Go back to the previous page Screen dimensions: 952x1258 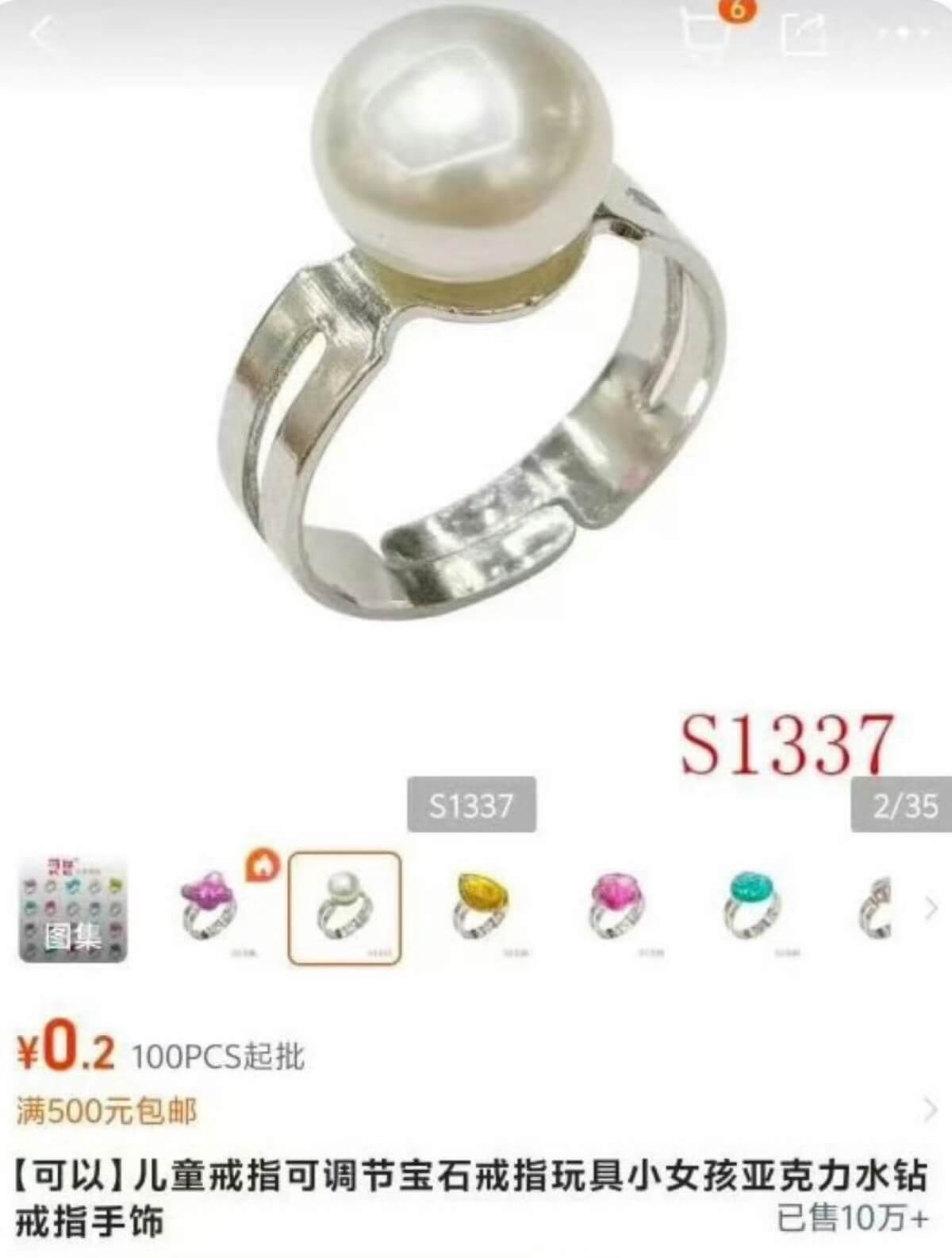pyautogui.click(x=41, y=33)
